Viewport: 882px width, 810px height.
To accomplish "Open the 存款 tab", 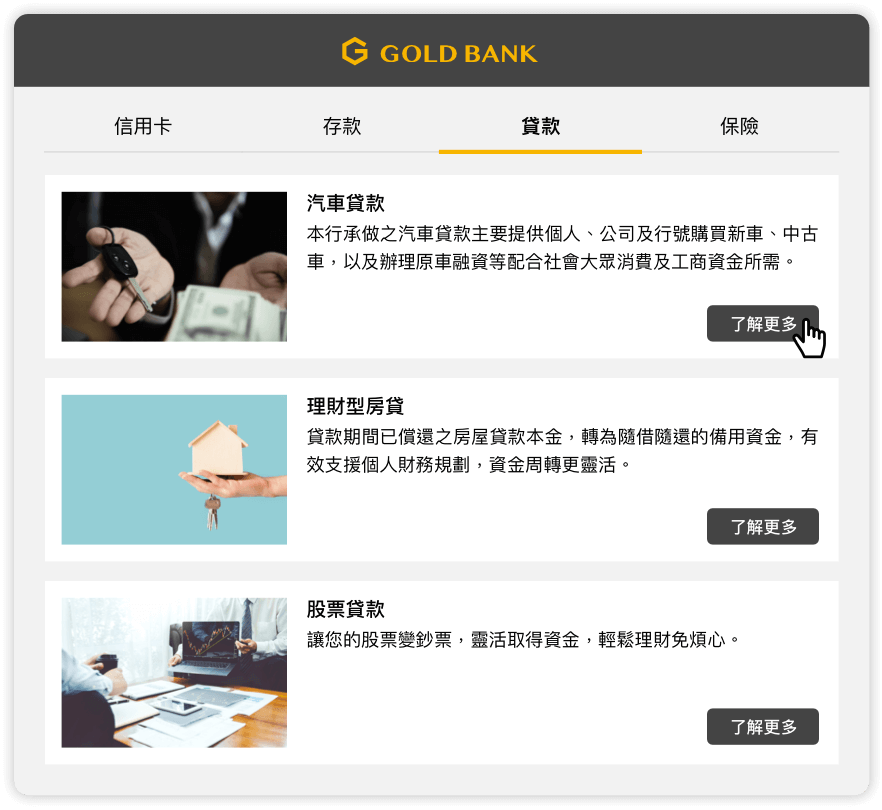I will [x=341, y=126].
